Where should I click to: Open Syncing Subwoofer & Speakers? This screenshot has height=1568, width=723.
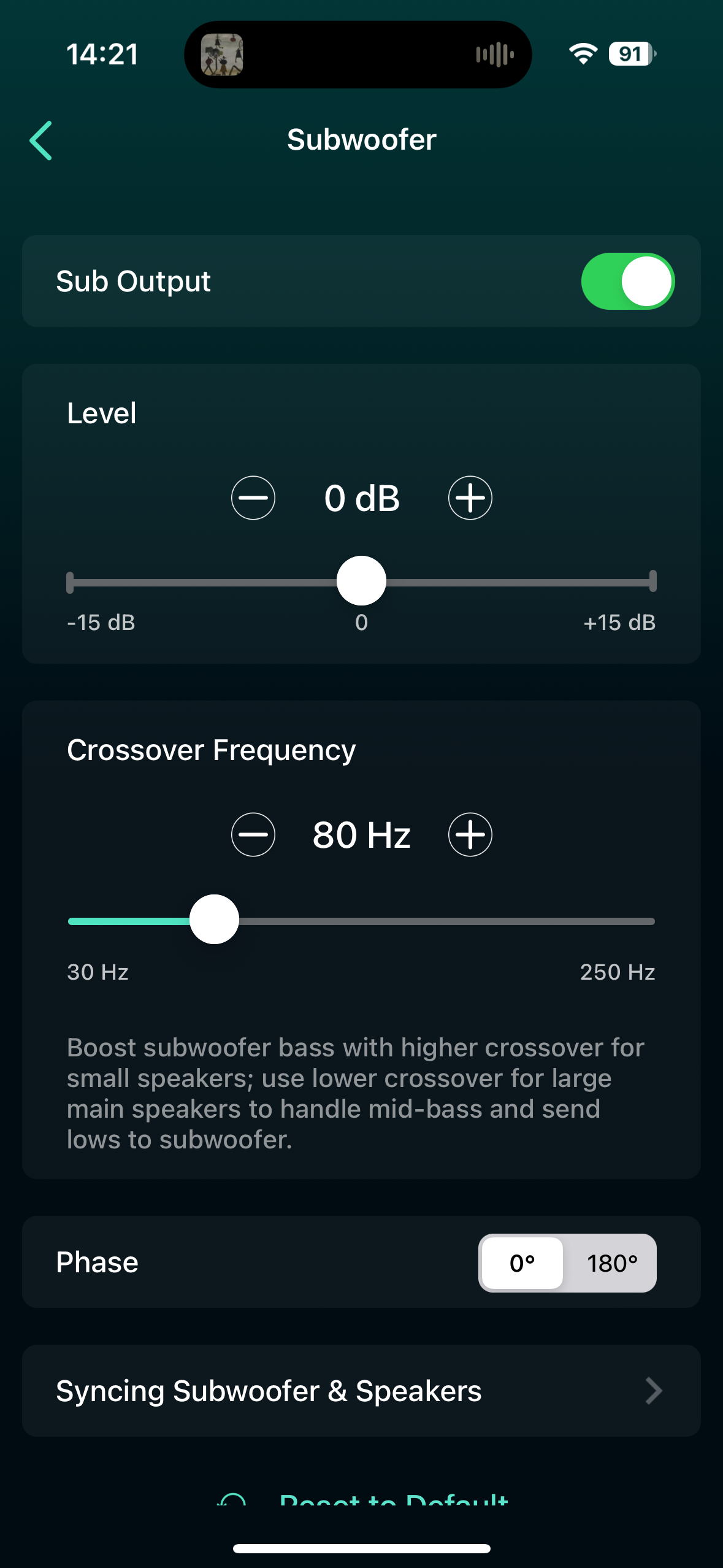click(x=361, y=1391)
